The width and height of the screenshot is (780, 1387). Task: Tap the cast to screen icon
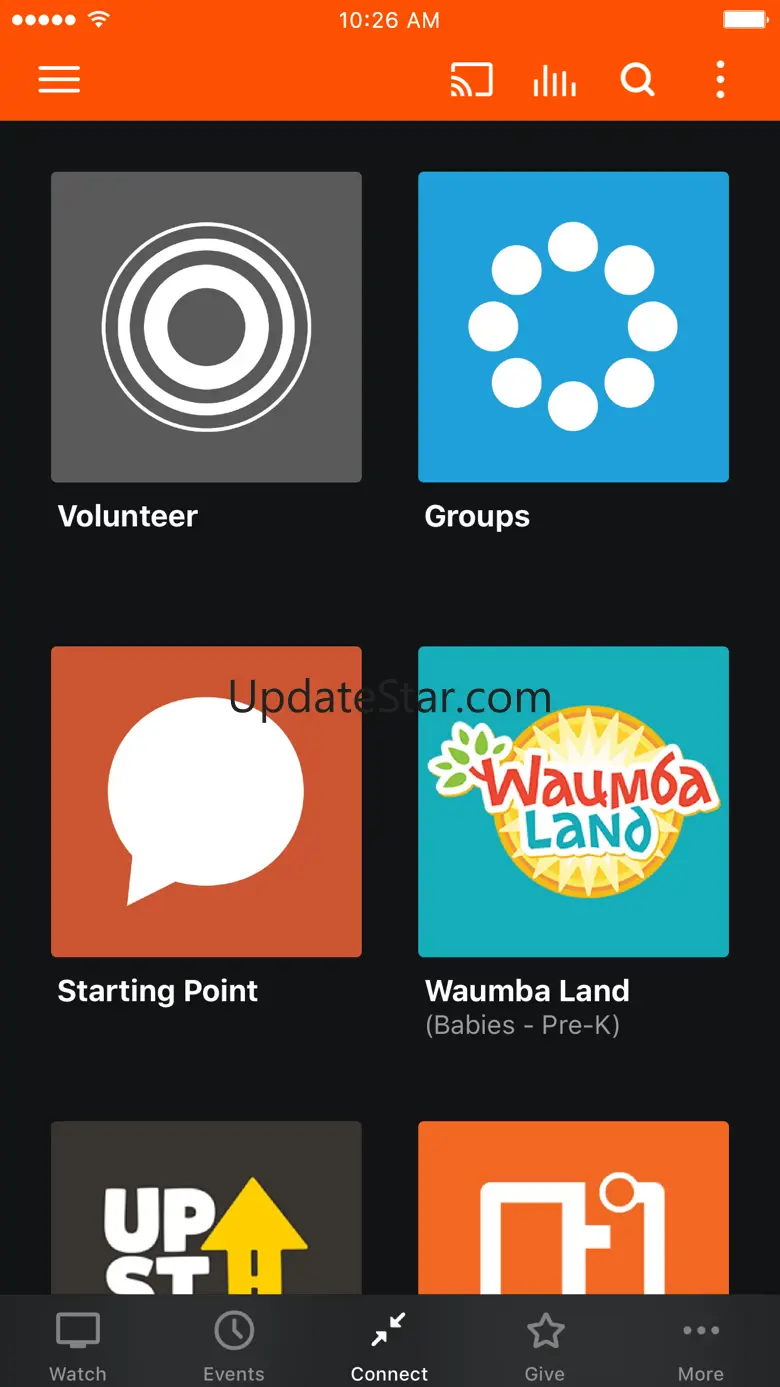coord(471,80)
